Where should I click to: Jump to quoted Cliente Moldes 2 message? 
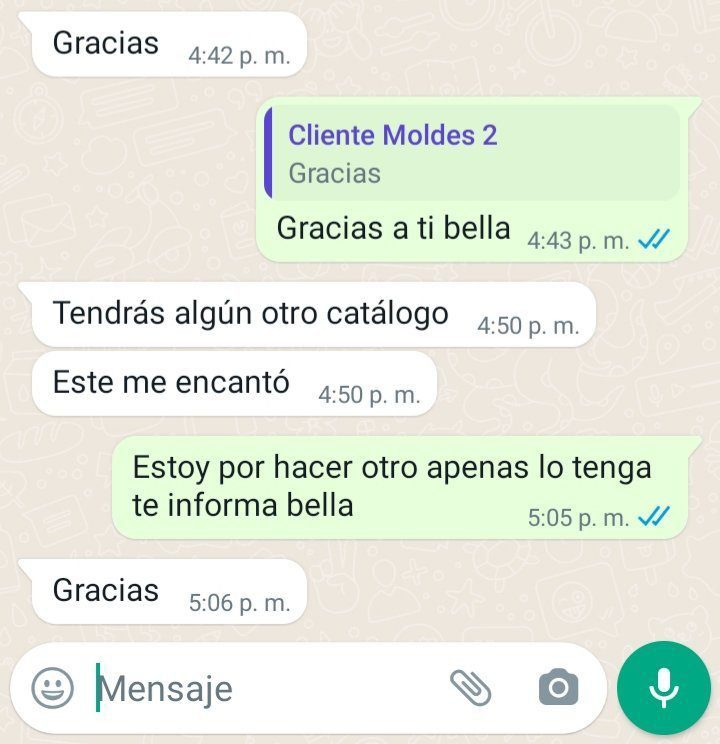click(x=472, y=153)
